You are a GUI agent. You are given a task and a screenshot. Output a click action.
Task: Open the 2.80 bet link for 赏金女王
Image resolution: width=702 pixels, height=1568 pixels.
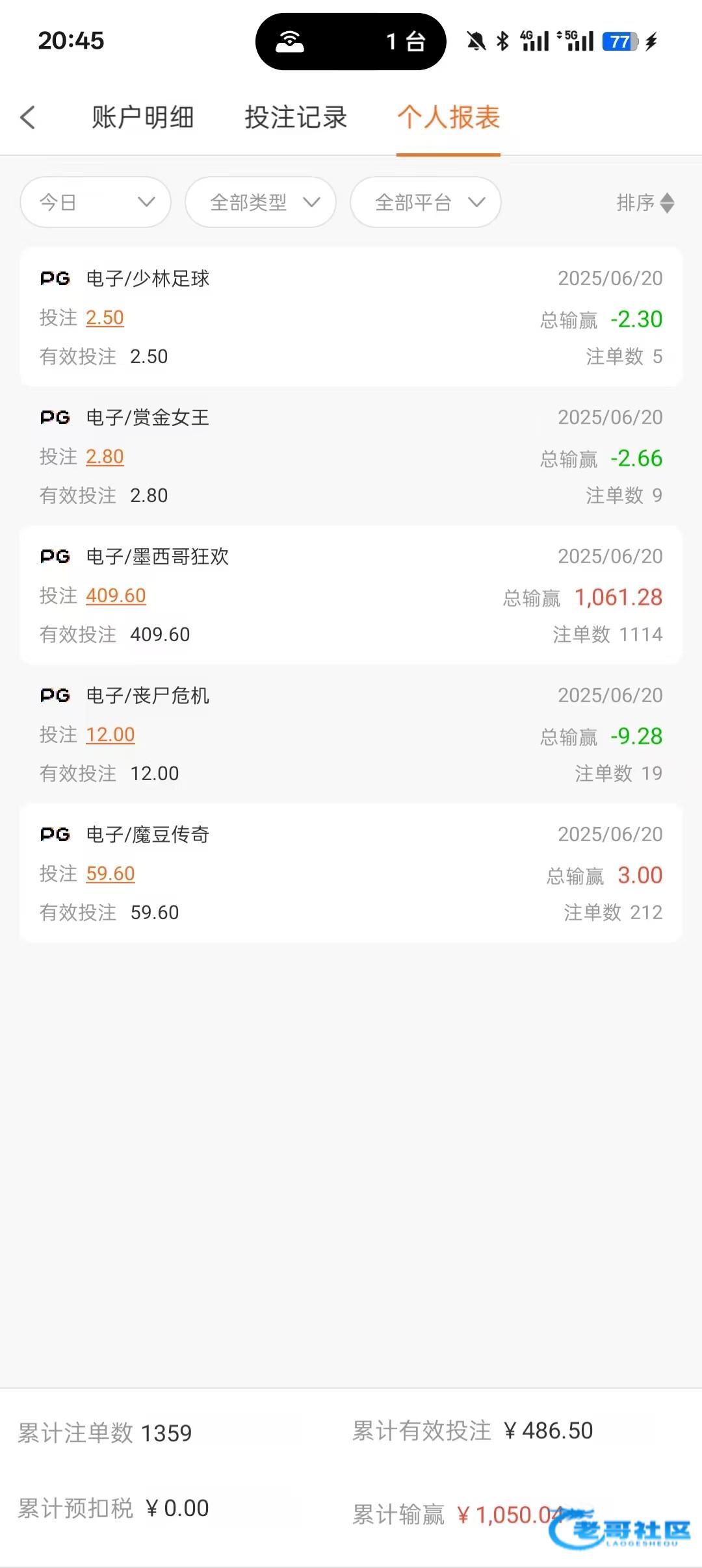pos(105,457)
